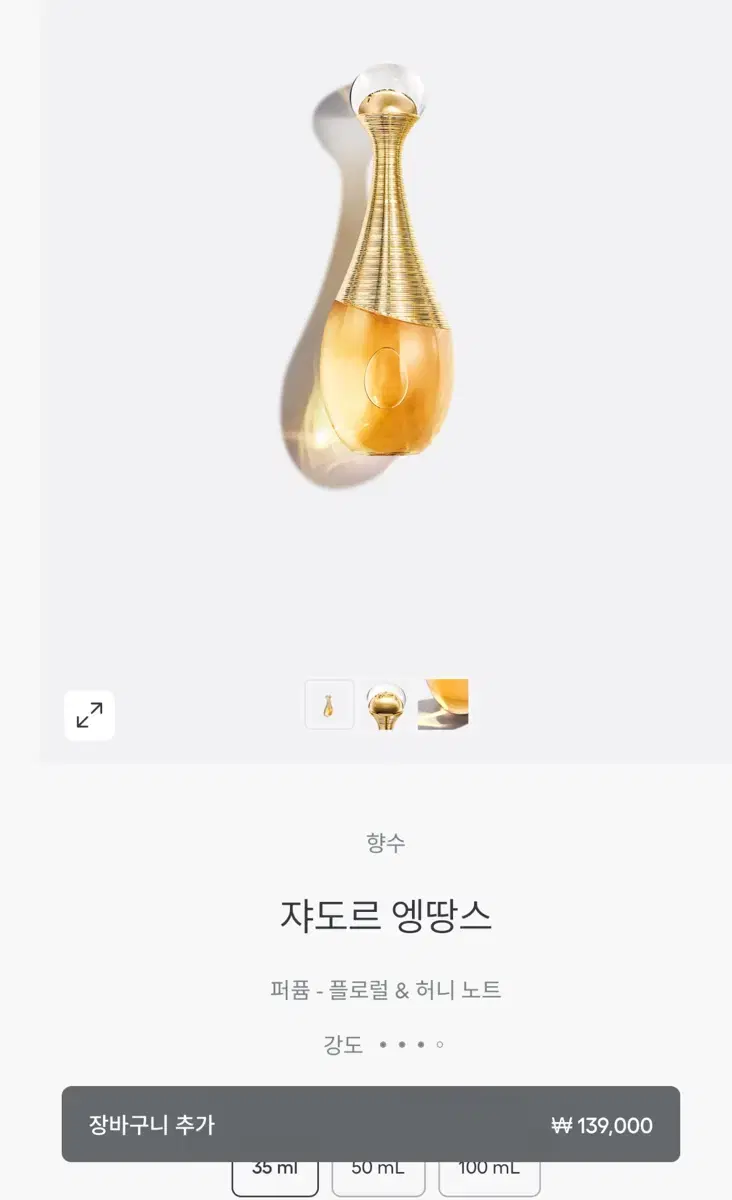Screen dimensions: 732x1200
Task: Select the first bottle thumbnail
Action: coord(329,704)
